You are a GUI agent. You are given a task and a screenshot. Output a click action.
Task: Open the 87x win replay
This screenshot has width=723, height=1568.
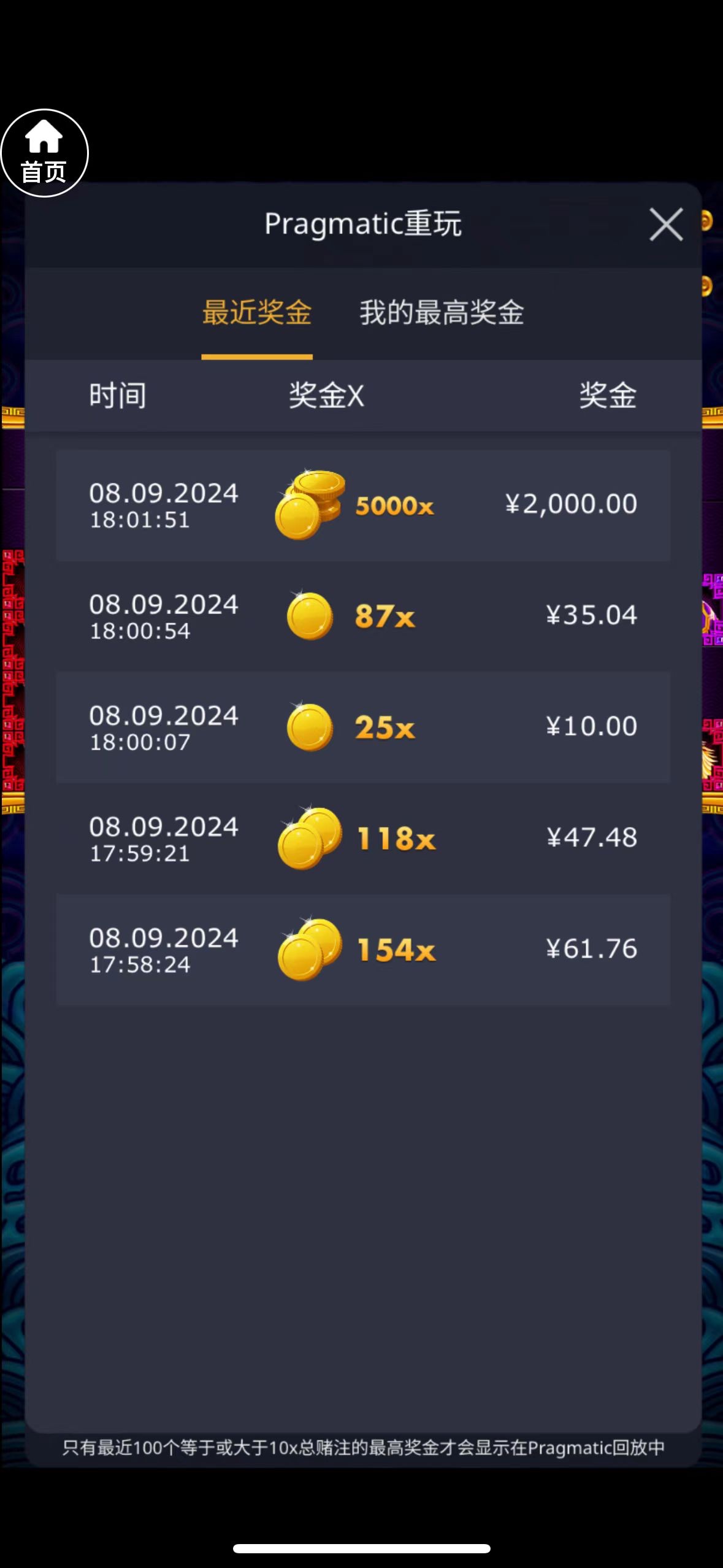(x=363, y=617)
